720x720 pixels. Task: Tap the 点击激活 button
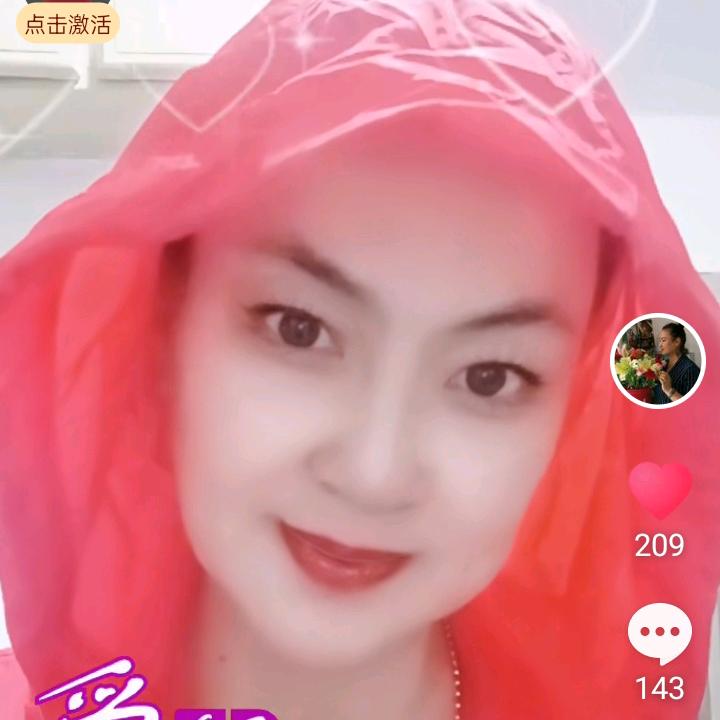tap(68, 24)
